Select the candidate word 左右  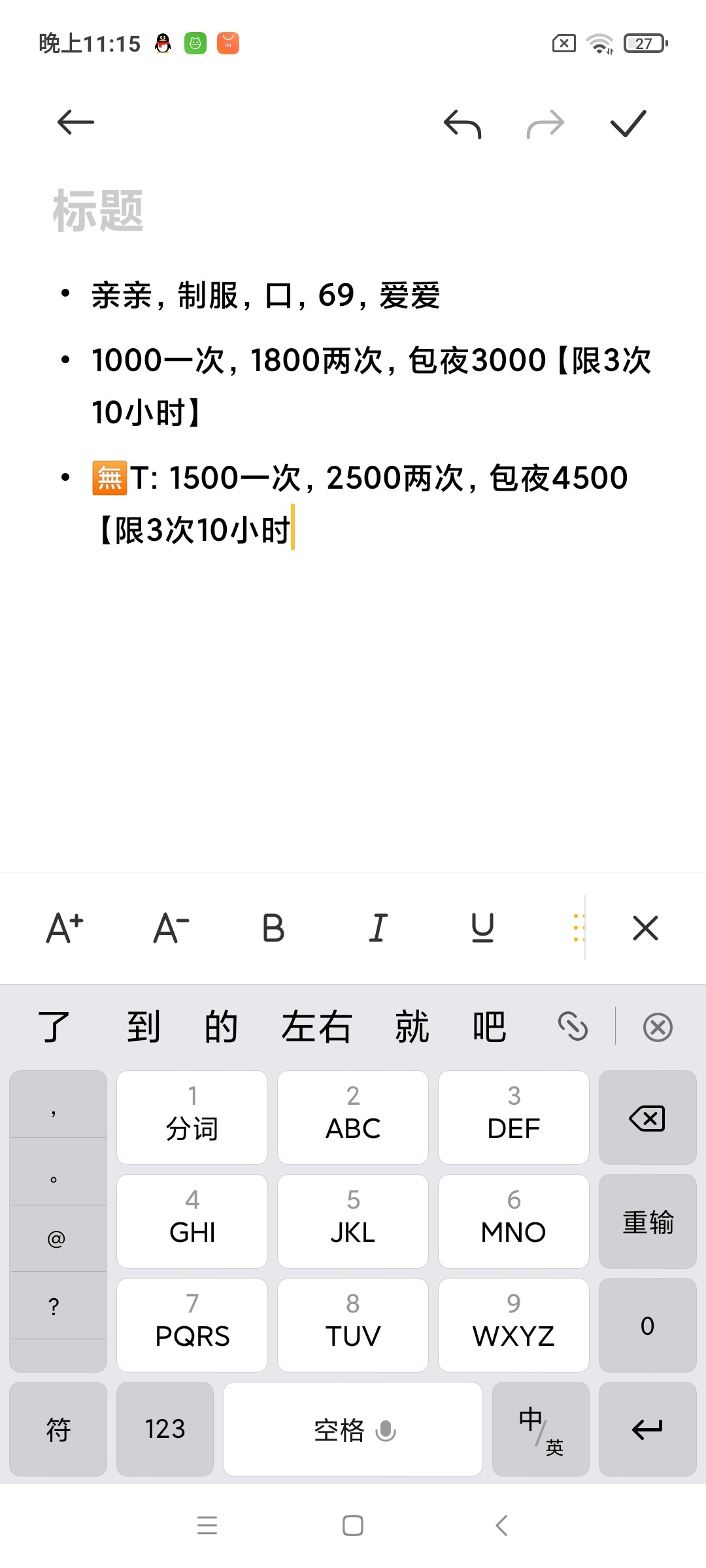pyautogui.click(x=318, y=1026)
